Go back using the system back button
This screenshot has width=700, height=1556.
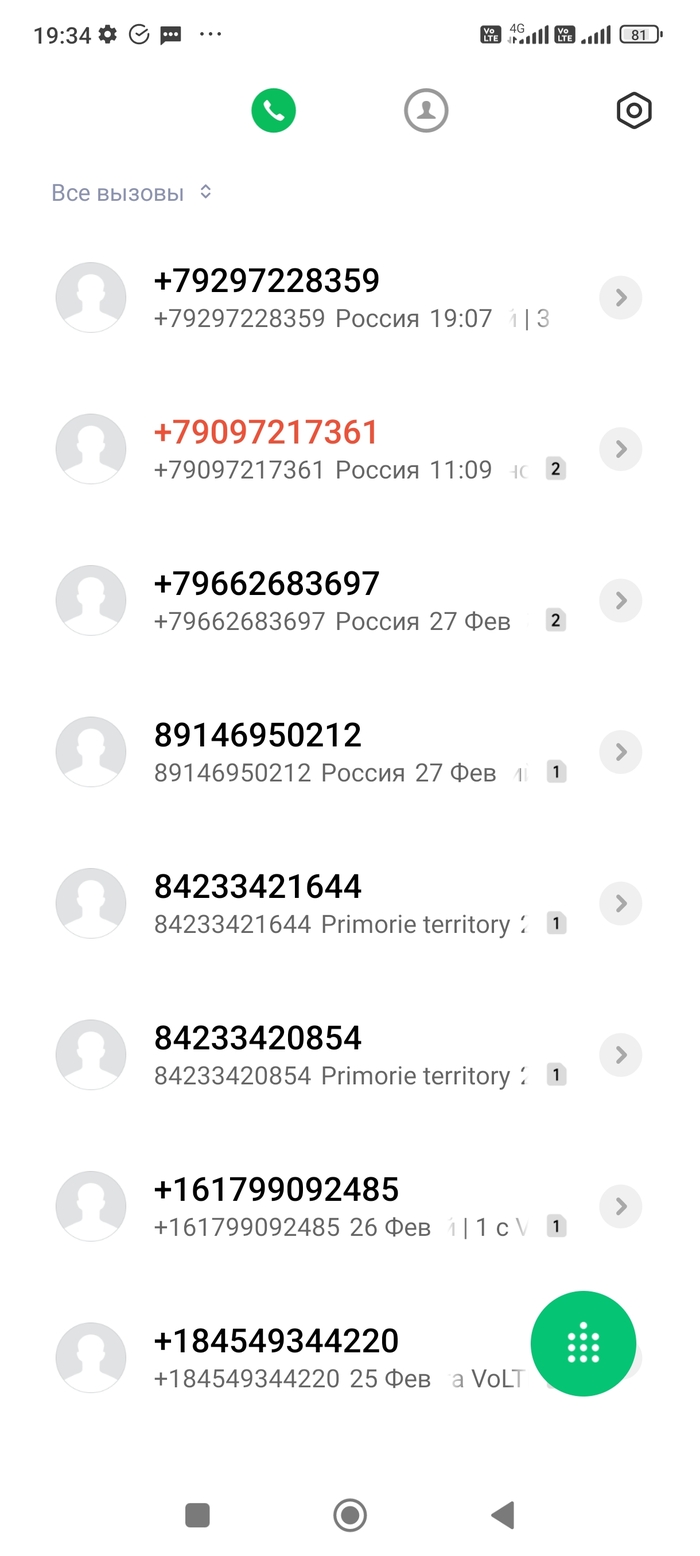[x=503, y=1515]
